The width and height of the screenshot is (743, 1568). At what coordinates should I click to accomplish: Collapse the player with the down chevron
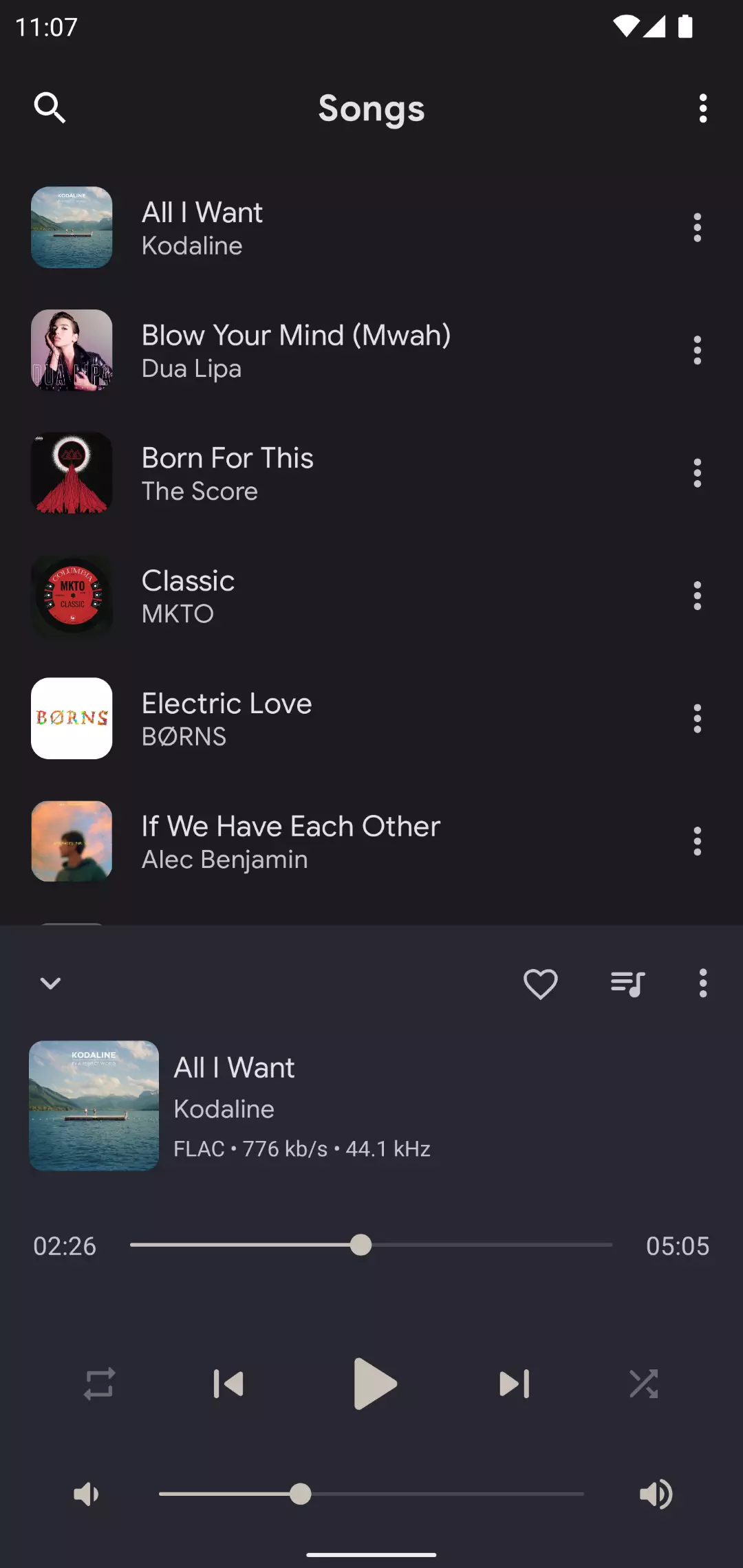[x=50, y=983]
